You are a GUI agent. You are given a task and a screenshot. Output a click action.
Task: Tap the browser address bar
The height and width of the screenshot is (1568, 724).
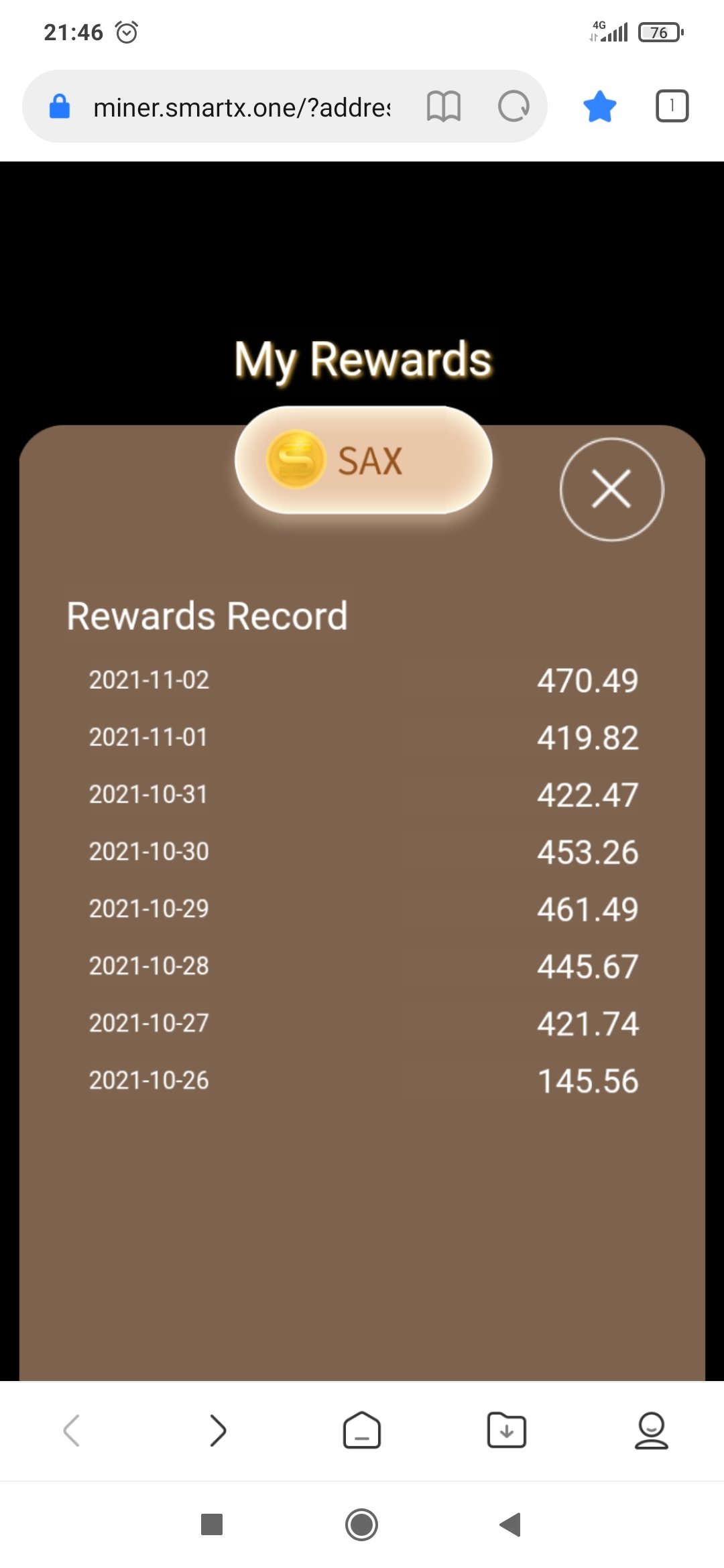click(x=241, y=107)
